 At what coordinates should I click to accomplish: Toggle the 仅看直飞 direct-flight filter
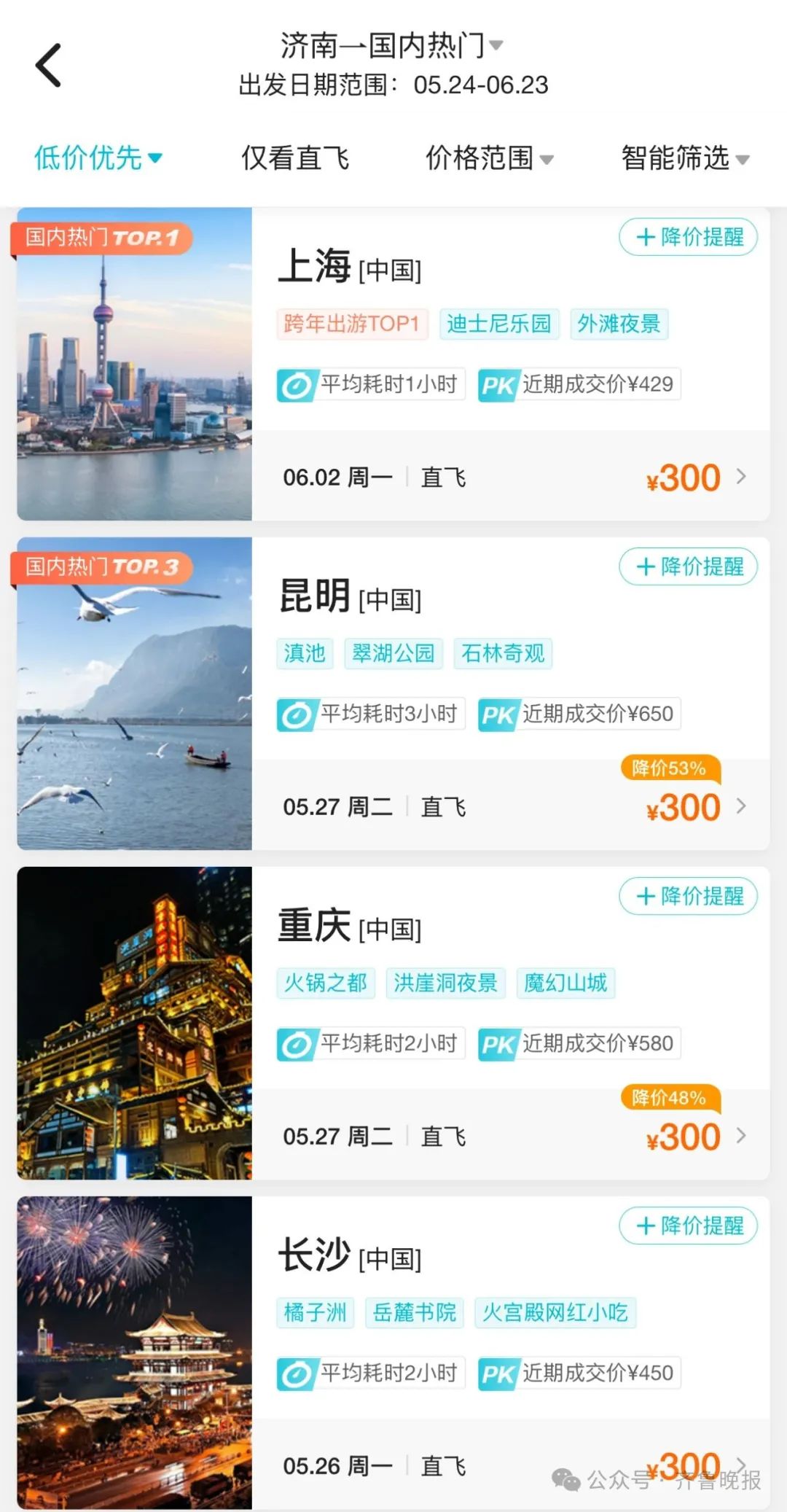coord(295,157)
